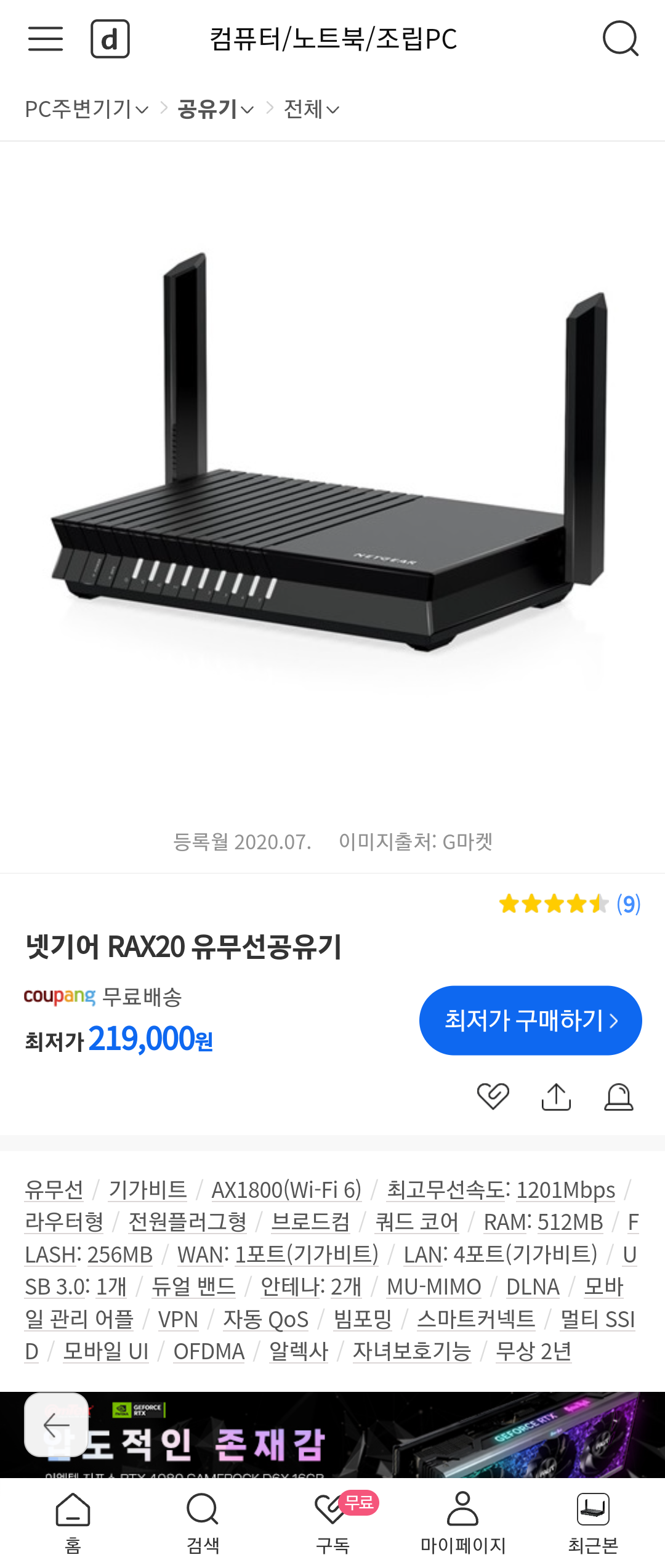Expand the 전체 subcategory dropdown

click(311, 110)
